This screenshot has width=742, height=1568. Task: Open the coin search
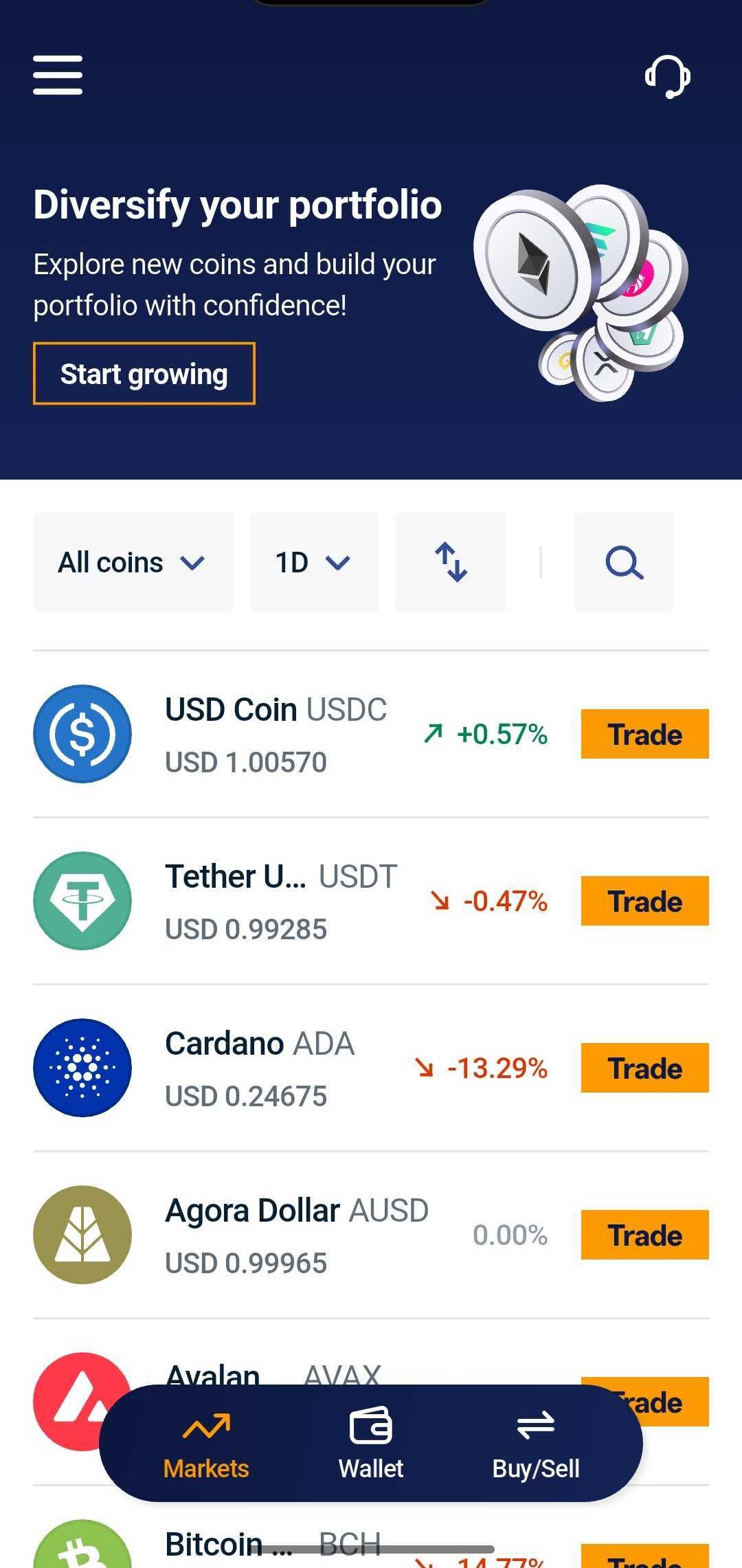pos(624,563)
